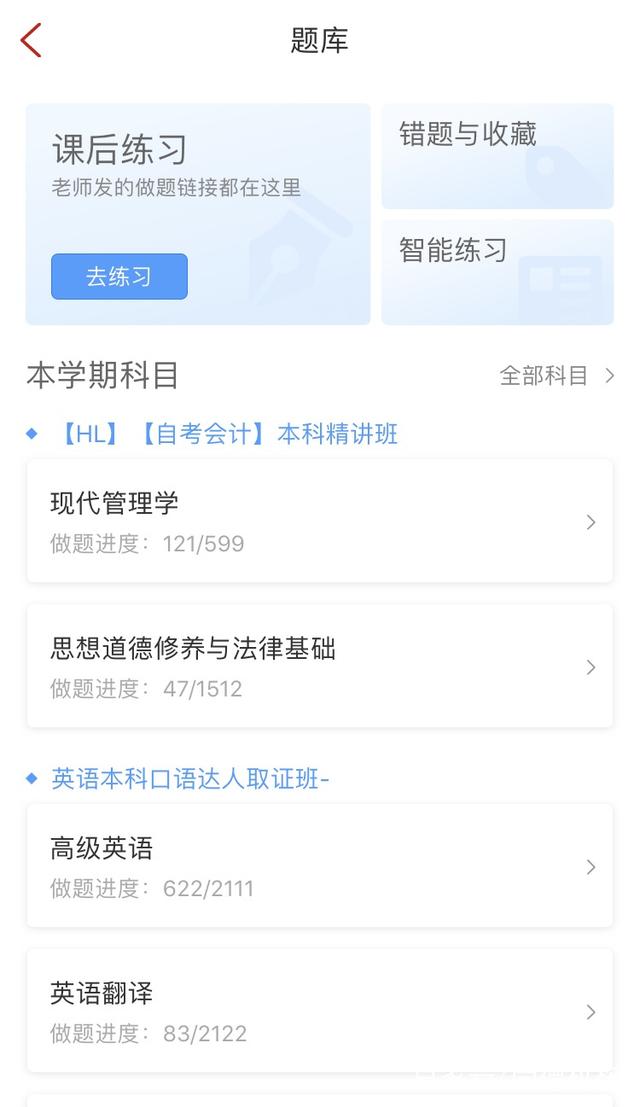Open 思想道德修养与法律基础 subject
Viewport: 640px width, 1107px height.
coord(319,666)
